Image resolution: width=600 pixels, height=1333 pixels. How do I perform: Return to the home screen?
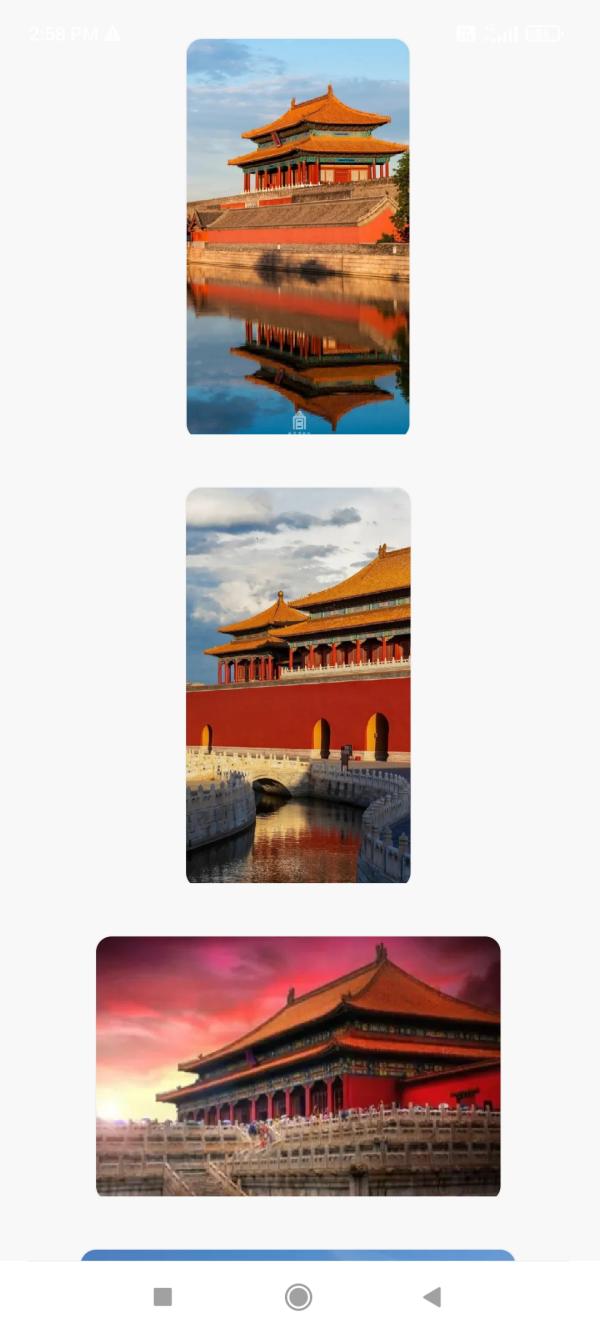pyautogui.click(x=298, y=1297)
